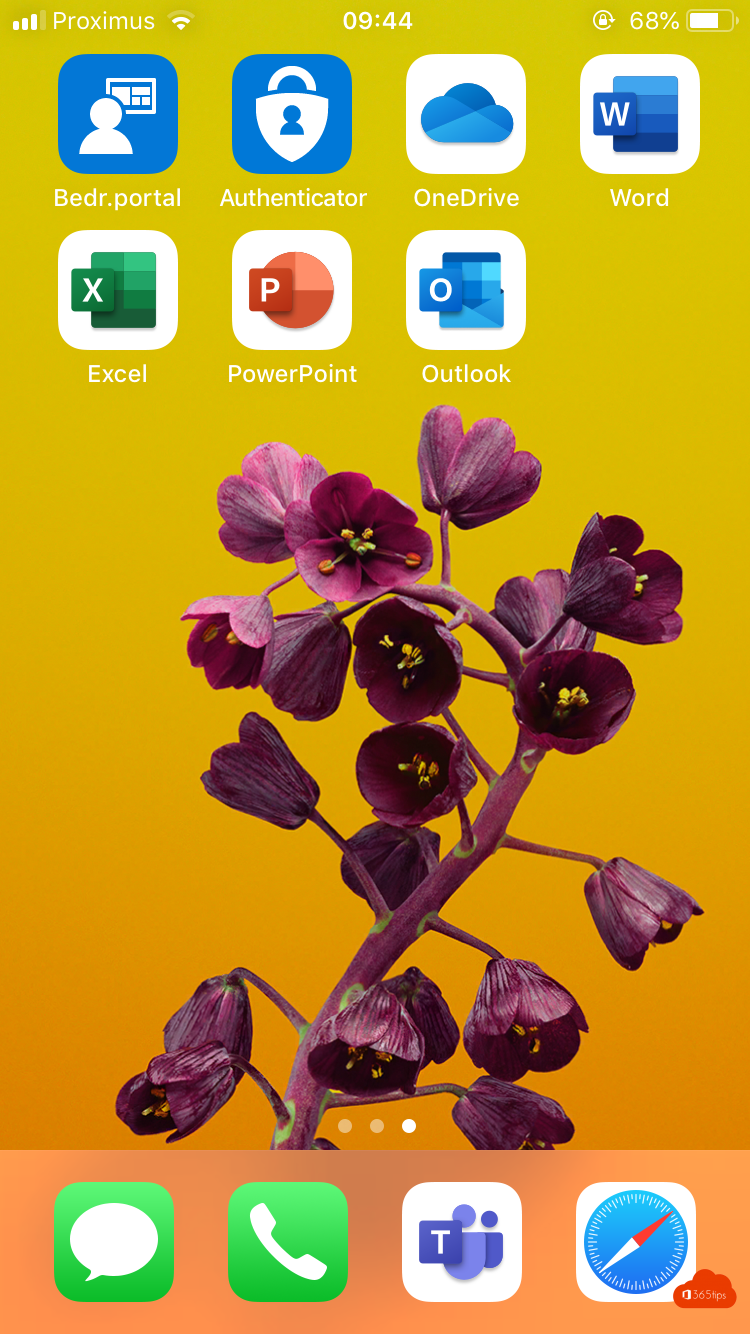Open the OneDrive app

(x=466, y=114)
